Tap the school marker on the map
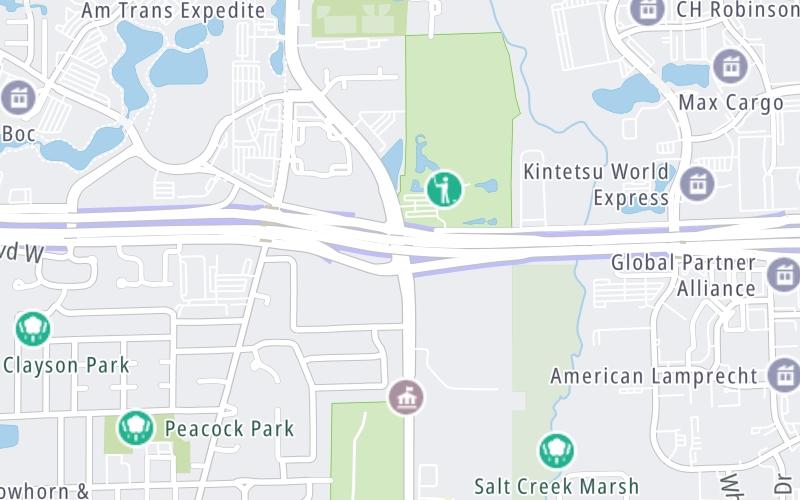The height and width of the screenshot is (500, 800). click(x=406, y=396)
